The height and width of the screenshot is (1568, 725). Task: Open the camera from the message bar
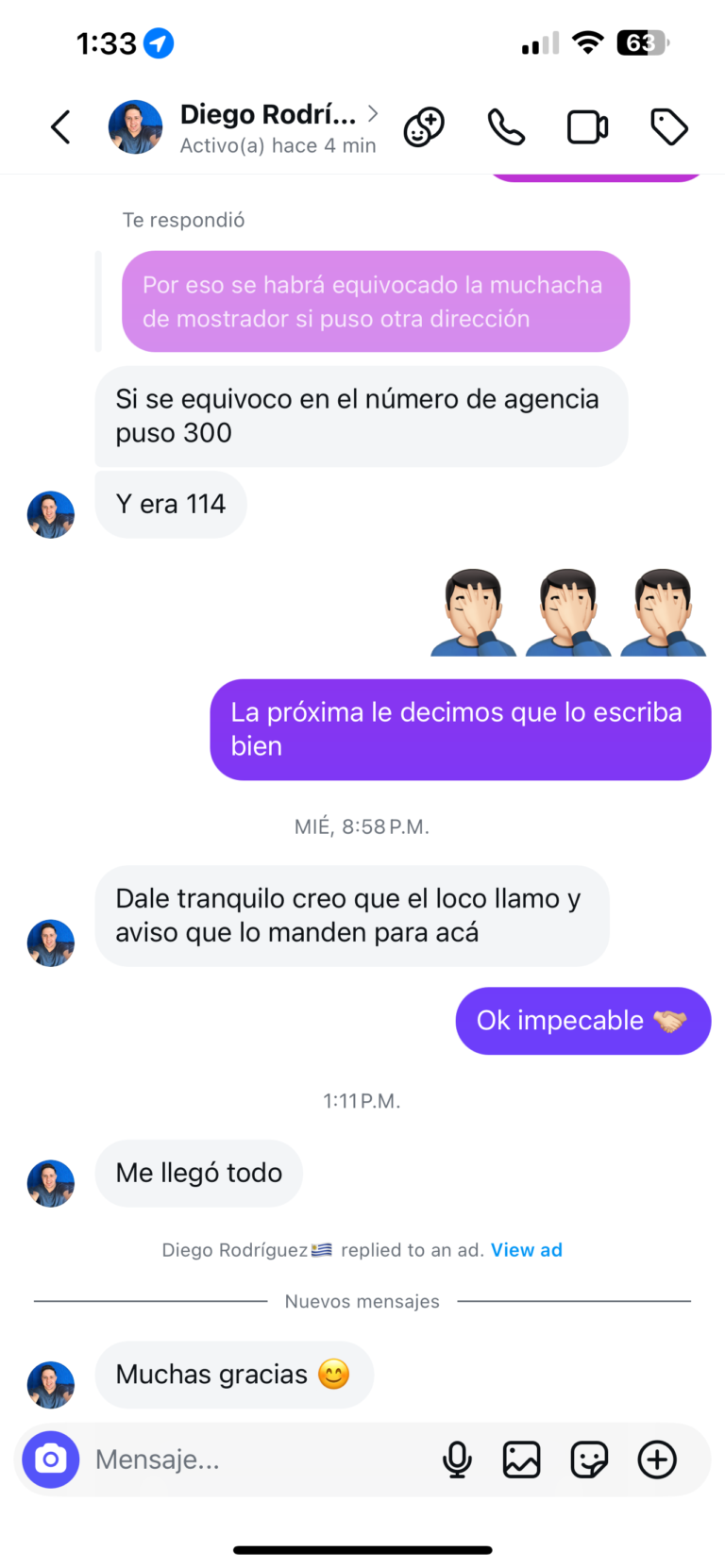point(51,1460)
